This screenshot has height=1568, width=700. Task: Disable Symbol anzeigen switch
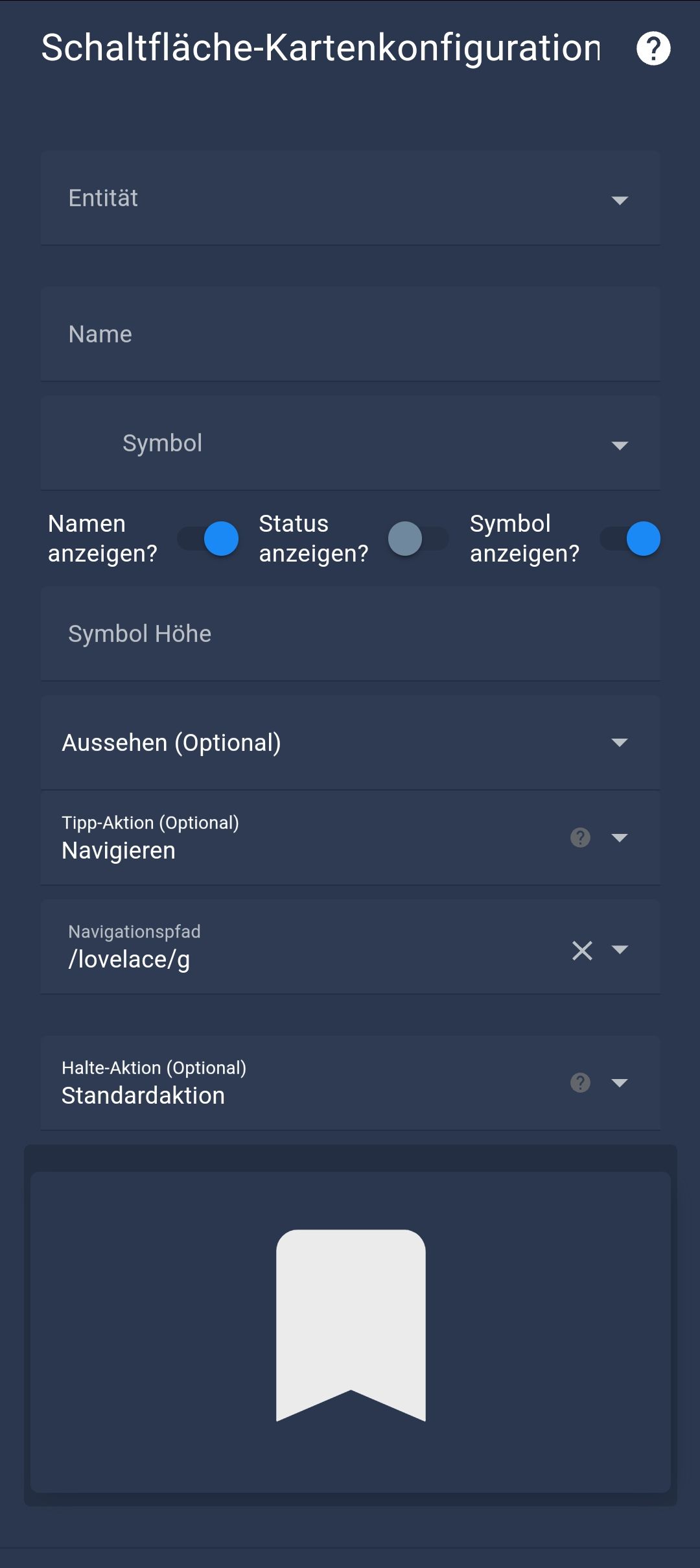coord(631,539)
